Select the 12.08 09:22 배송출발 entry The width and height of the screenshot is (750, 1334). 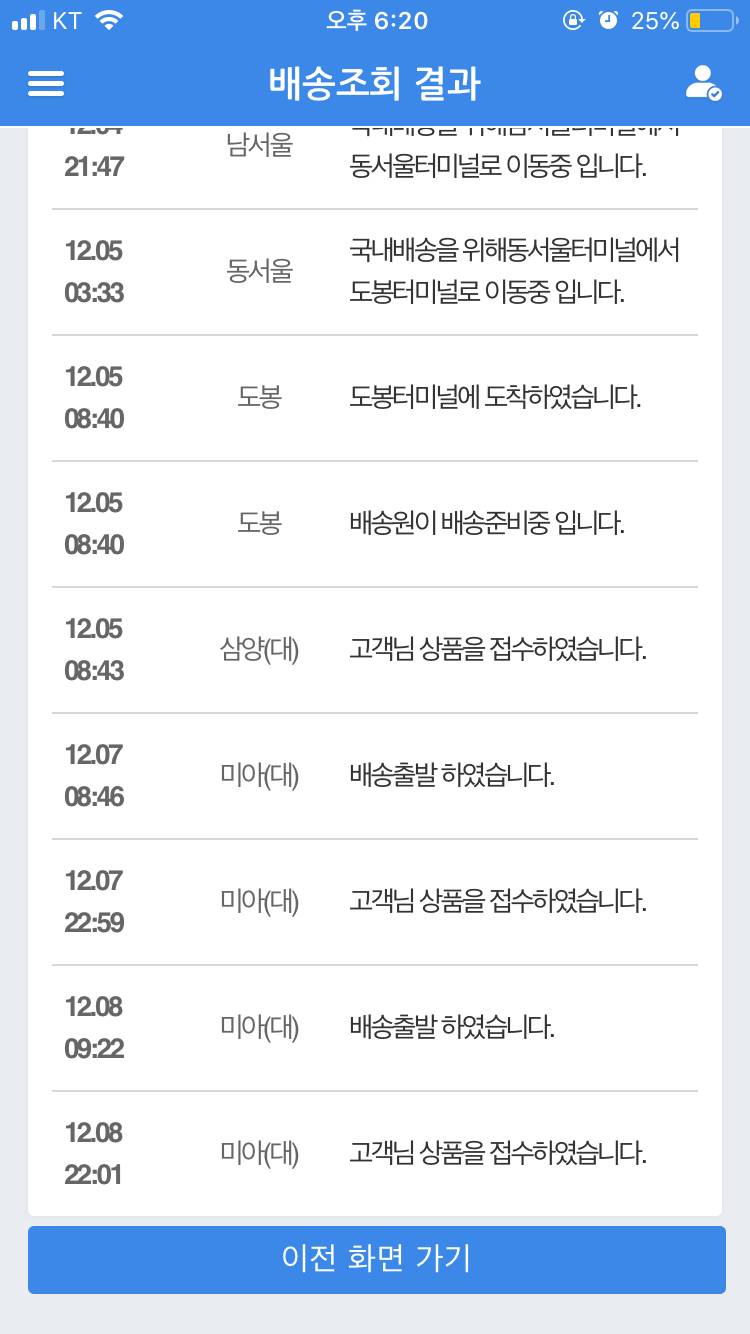tap(375, 1027)
